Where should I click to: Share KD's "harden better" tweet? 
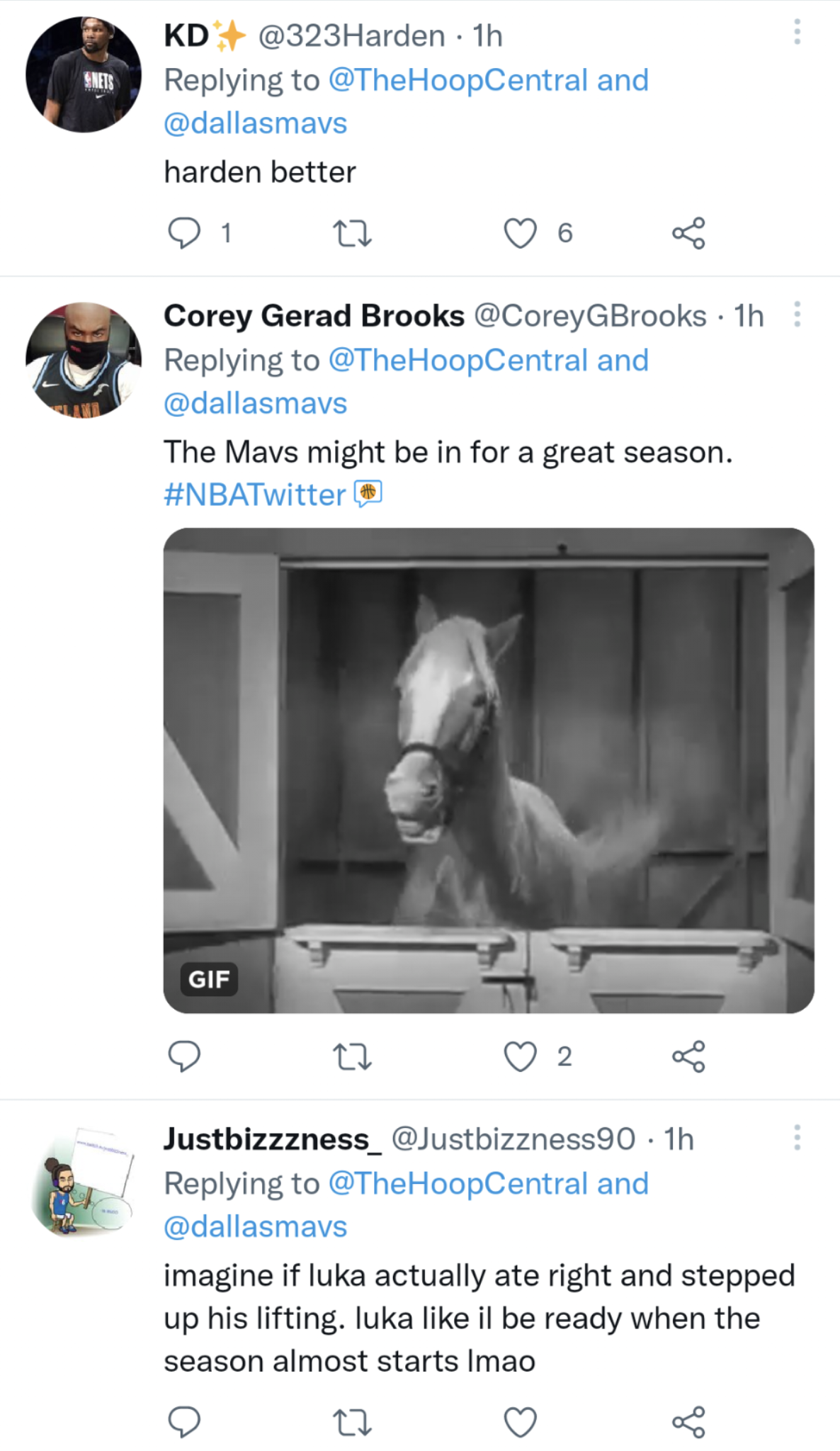point(688,233)
